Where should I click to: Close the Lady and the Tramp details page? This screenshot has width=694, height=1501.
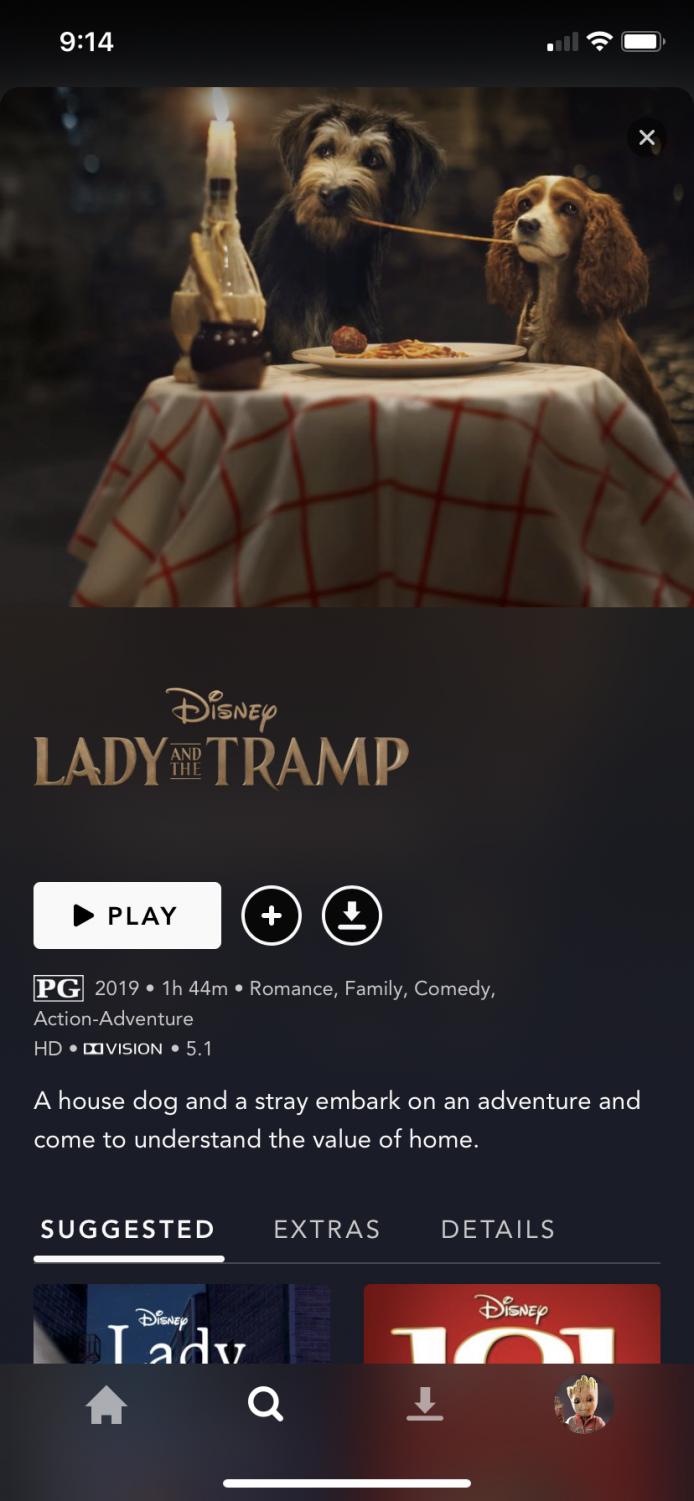click(647, 138)
